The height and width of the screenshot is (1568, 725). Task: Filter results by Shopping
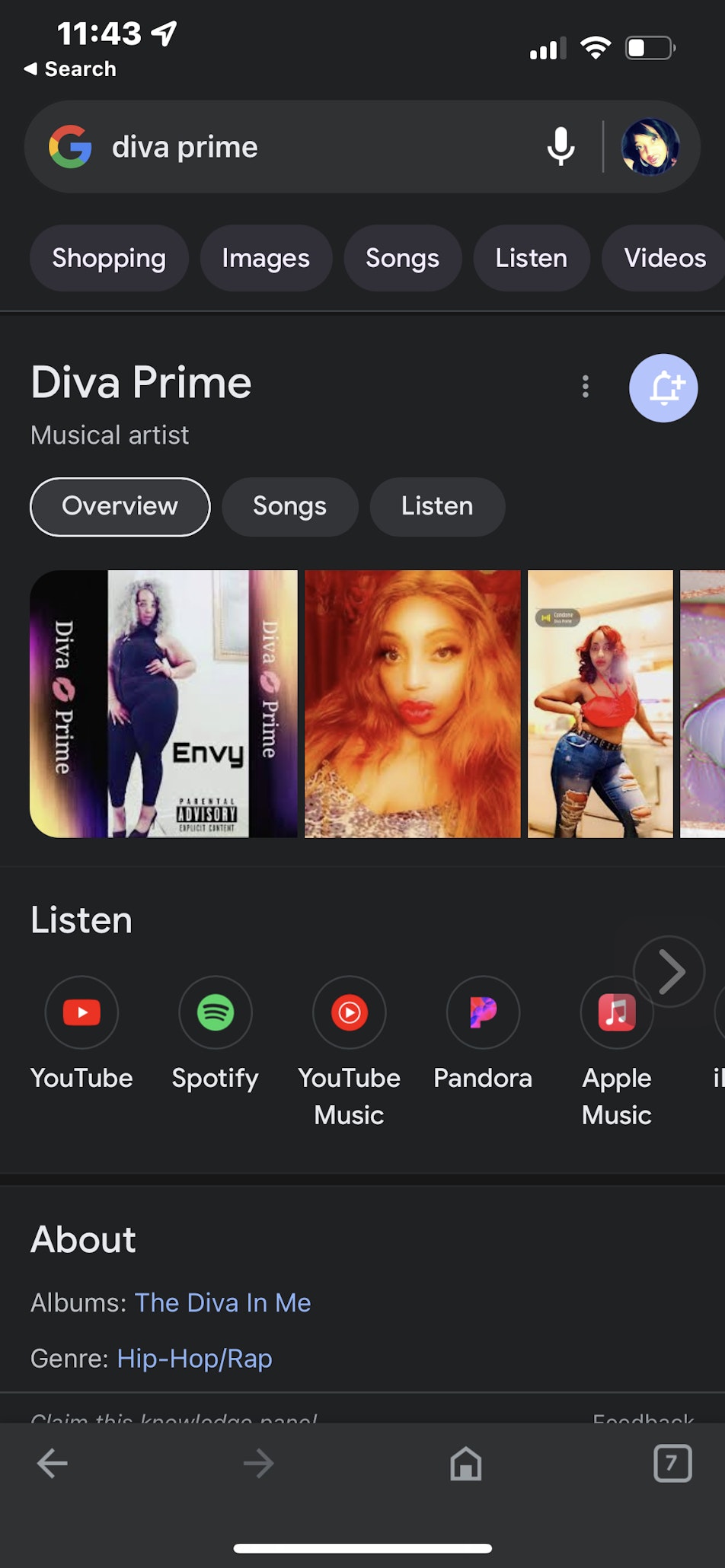[109, 258]
